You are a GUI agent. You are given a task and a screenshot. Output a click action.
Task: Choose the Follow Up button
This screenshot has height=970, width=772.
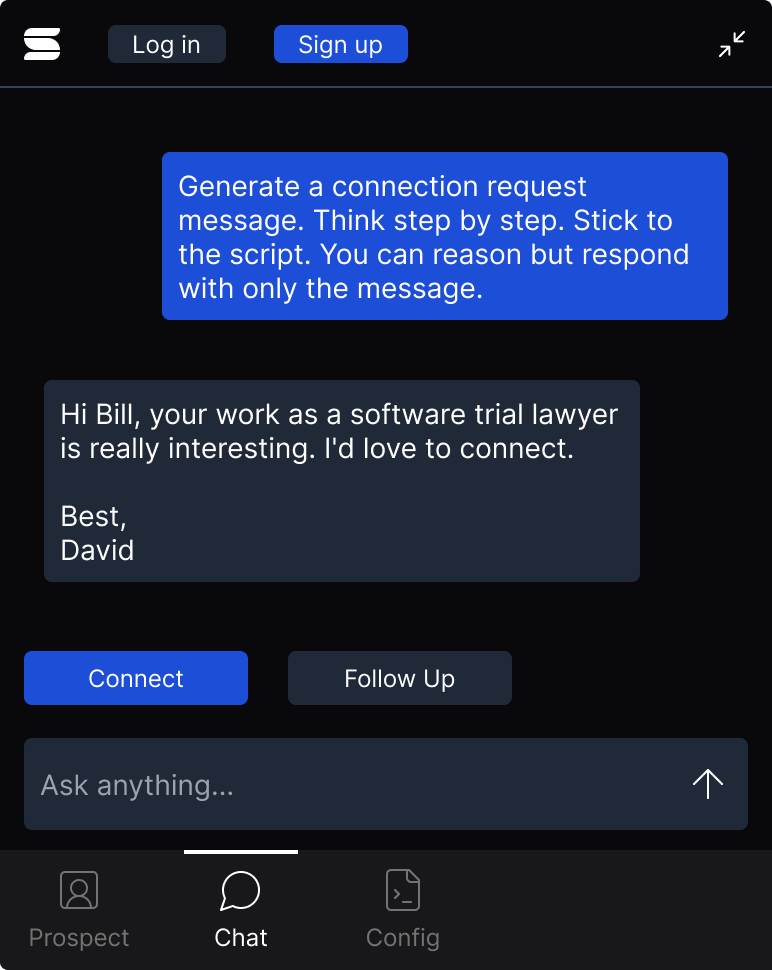pos(399,678)
